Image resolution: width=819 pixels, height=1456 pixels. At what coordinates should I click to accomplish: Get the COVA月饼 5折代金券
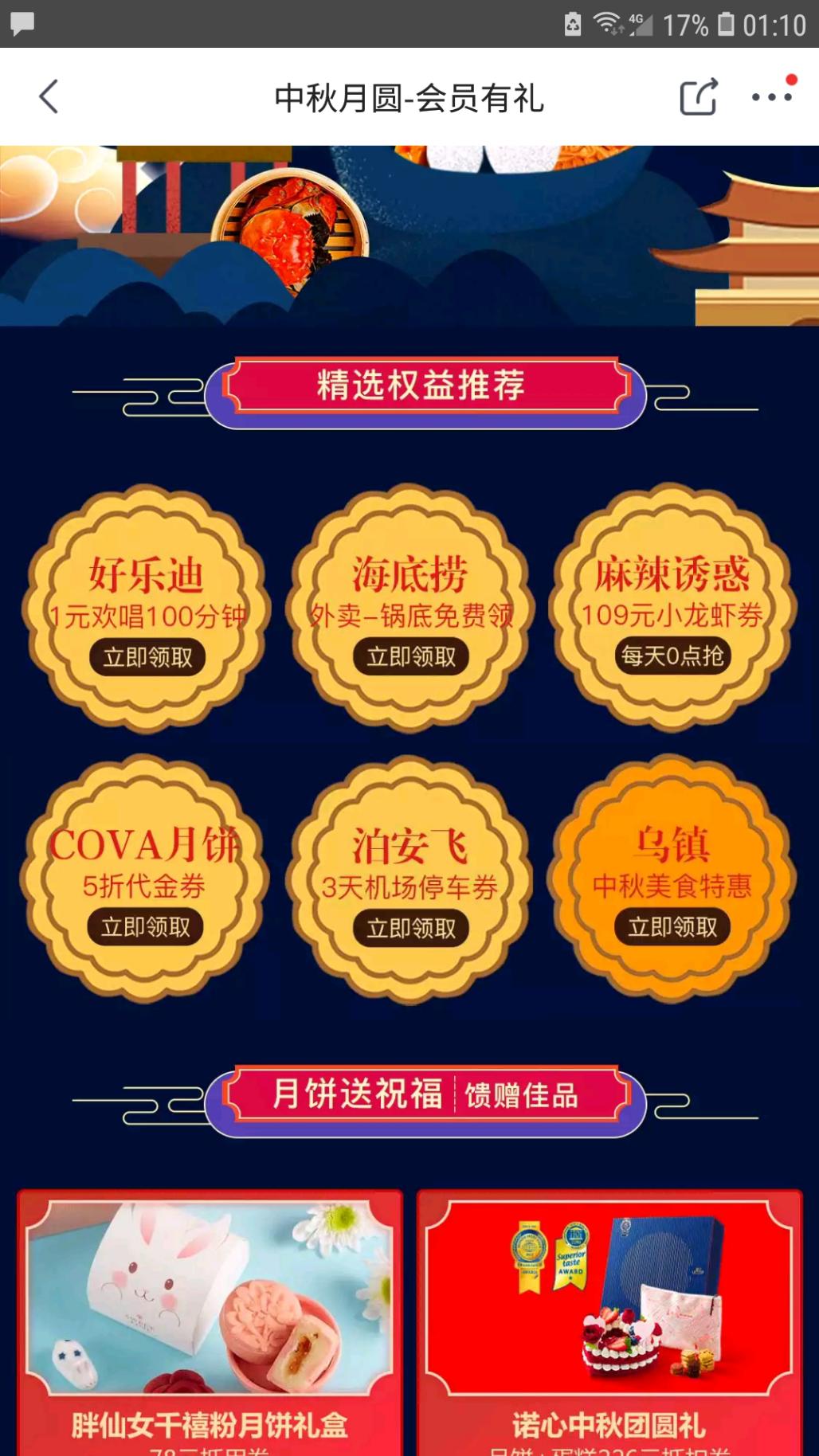146,927
